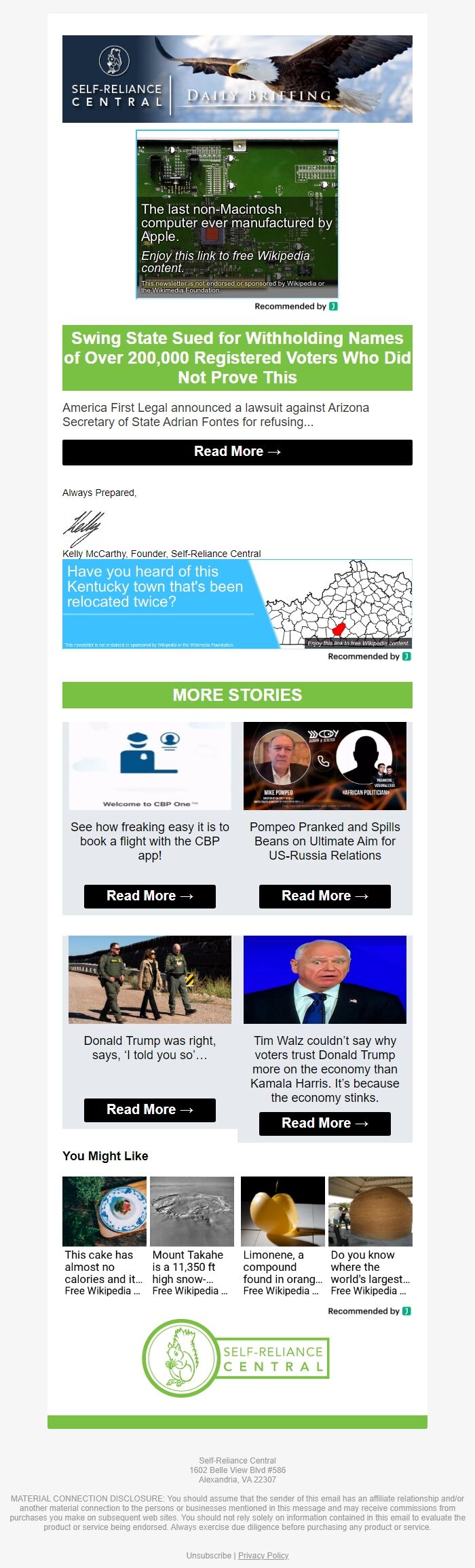Viewport: 475px width, 1568px height.
Task: Open the Tim Walz story image
Action: [x=324, y=980]
